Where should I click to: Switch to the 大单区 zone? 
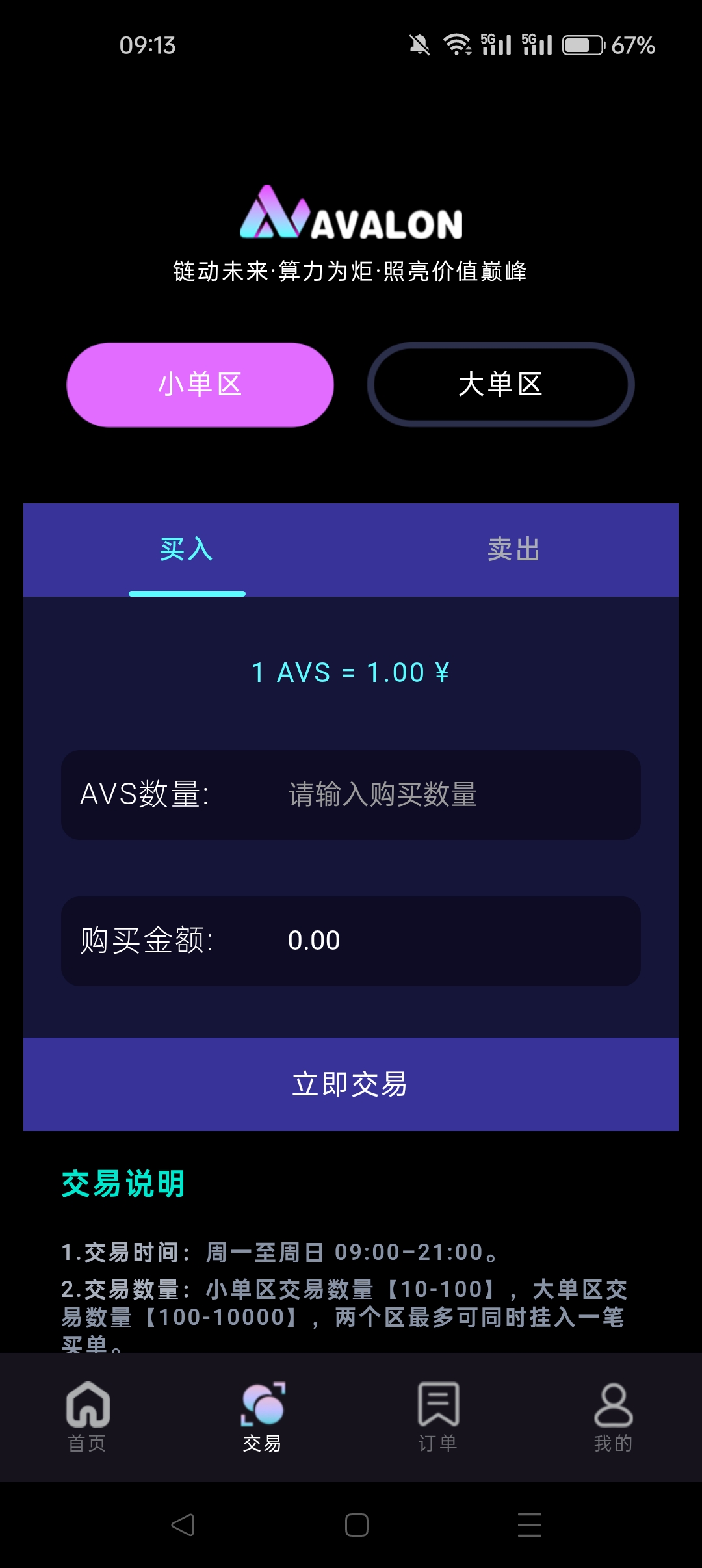500,385
